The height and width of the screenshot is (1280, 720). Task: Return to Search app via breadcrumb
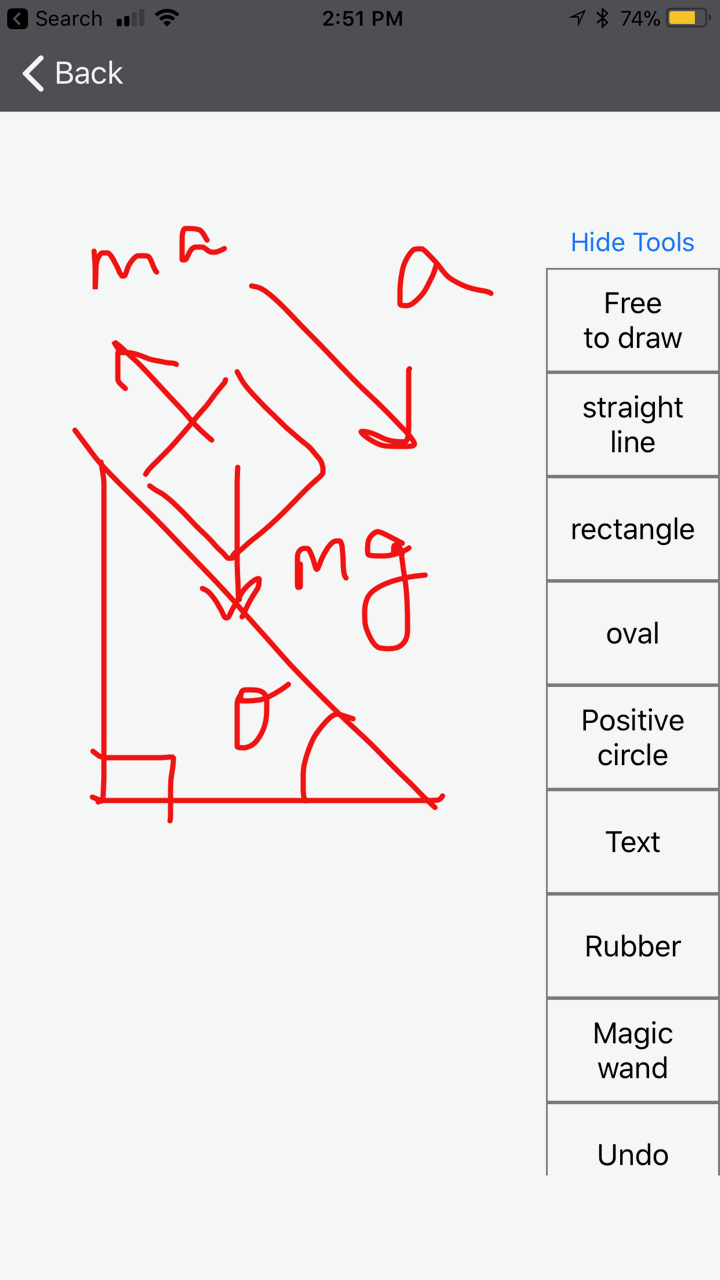pyautogui.click(x=55, y=19)
